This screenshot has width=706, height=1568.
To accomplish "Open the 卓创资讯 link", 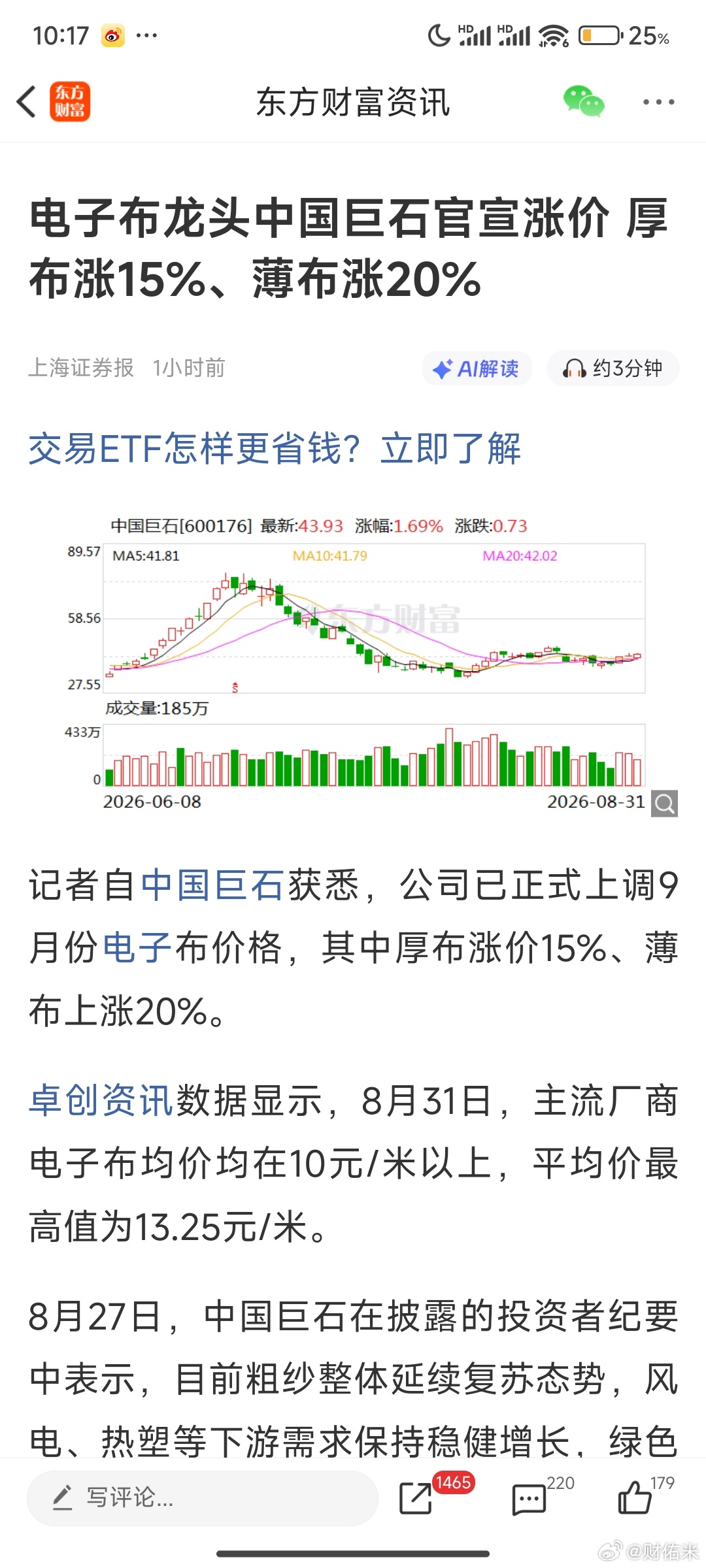I will tap(101, 1101).
